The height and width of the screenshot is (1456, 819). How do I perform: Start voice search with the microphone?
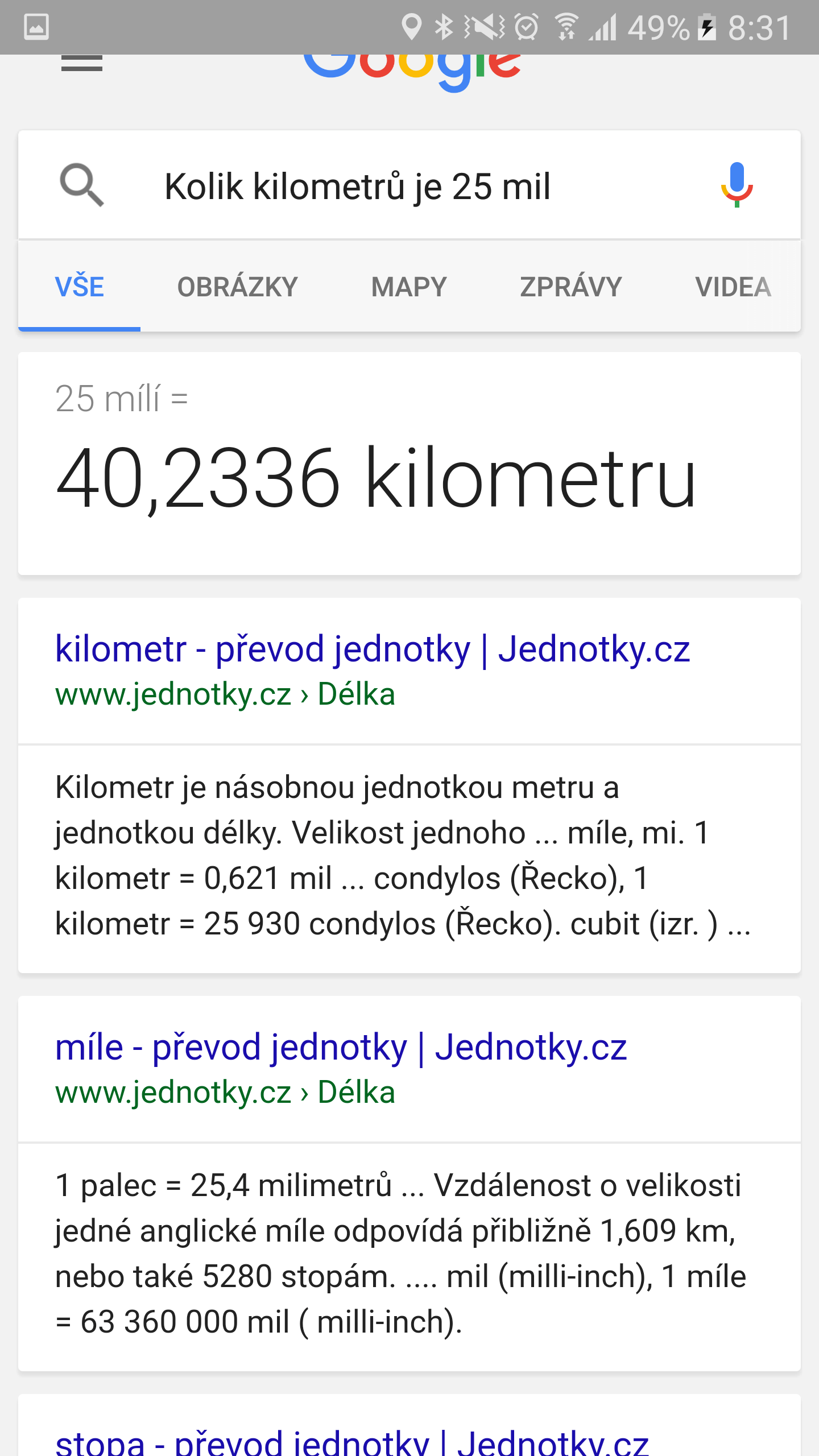click(737, 185)
